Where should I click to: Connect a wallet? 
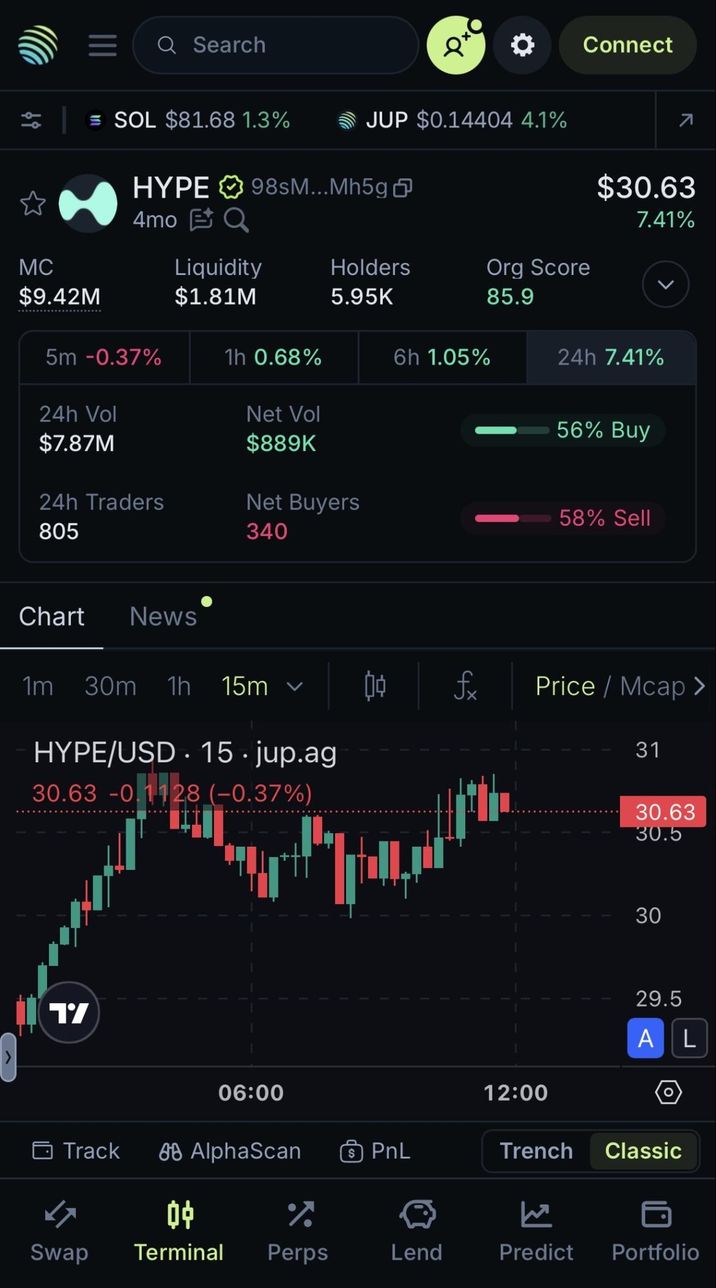(x=627, y=45)
